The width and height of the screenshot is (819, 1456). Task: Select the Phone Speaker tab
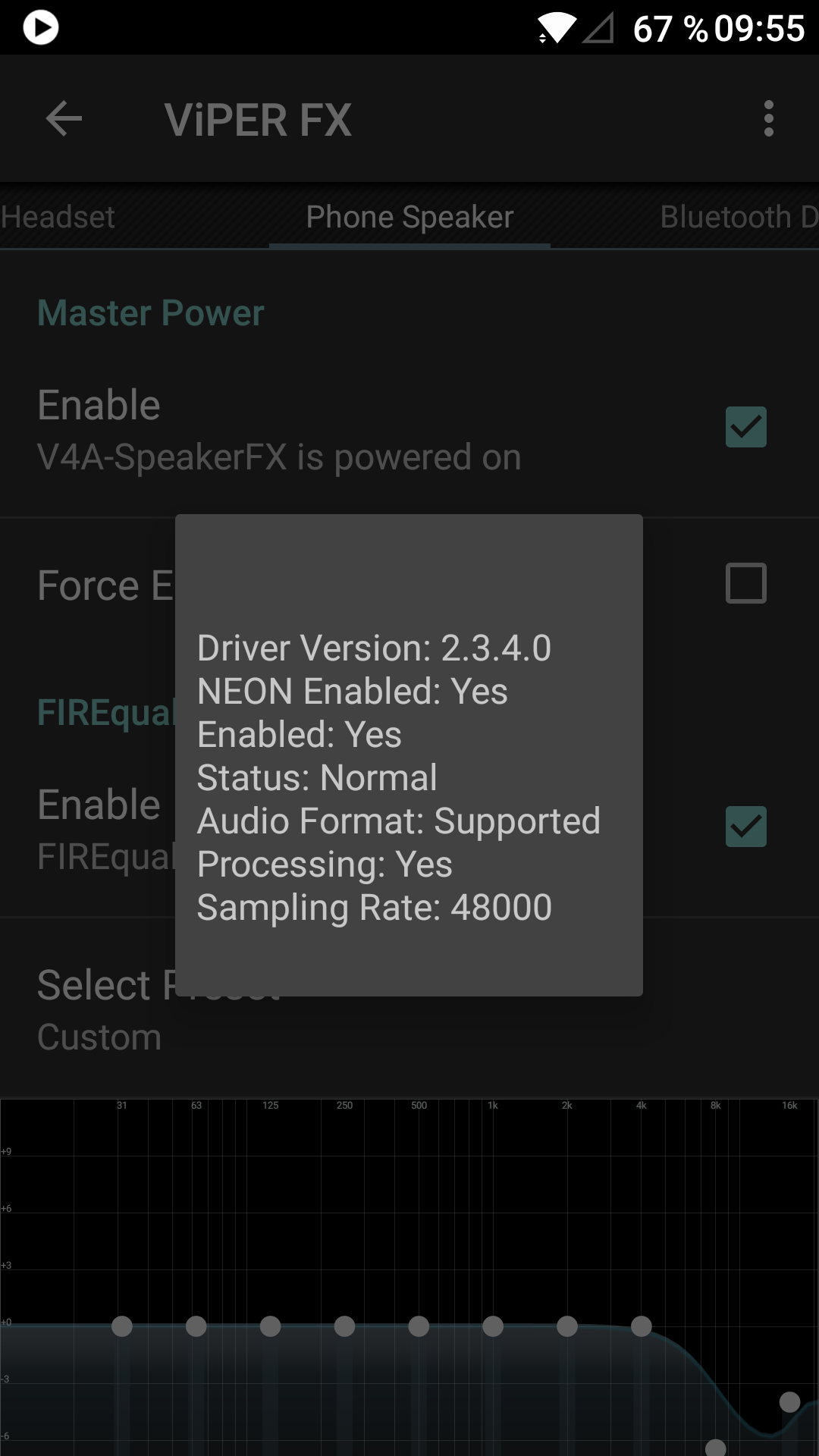coord(409,218)
